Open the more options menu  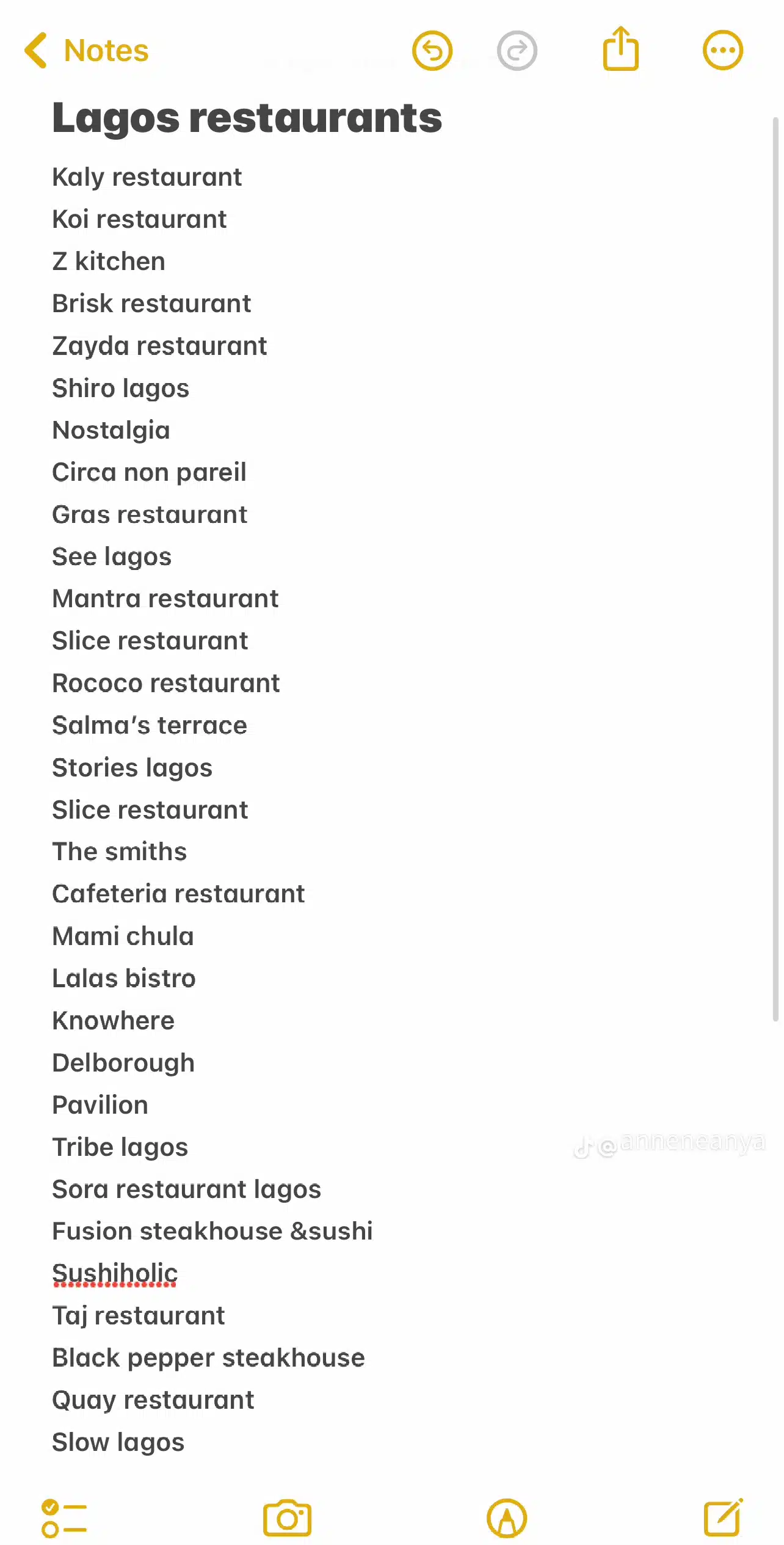coord(722,51)
